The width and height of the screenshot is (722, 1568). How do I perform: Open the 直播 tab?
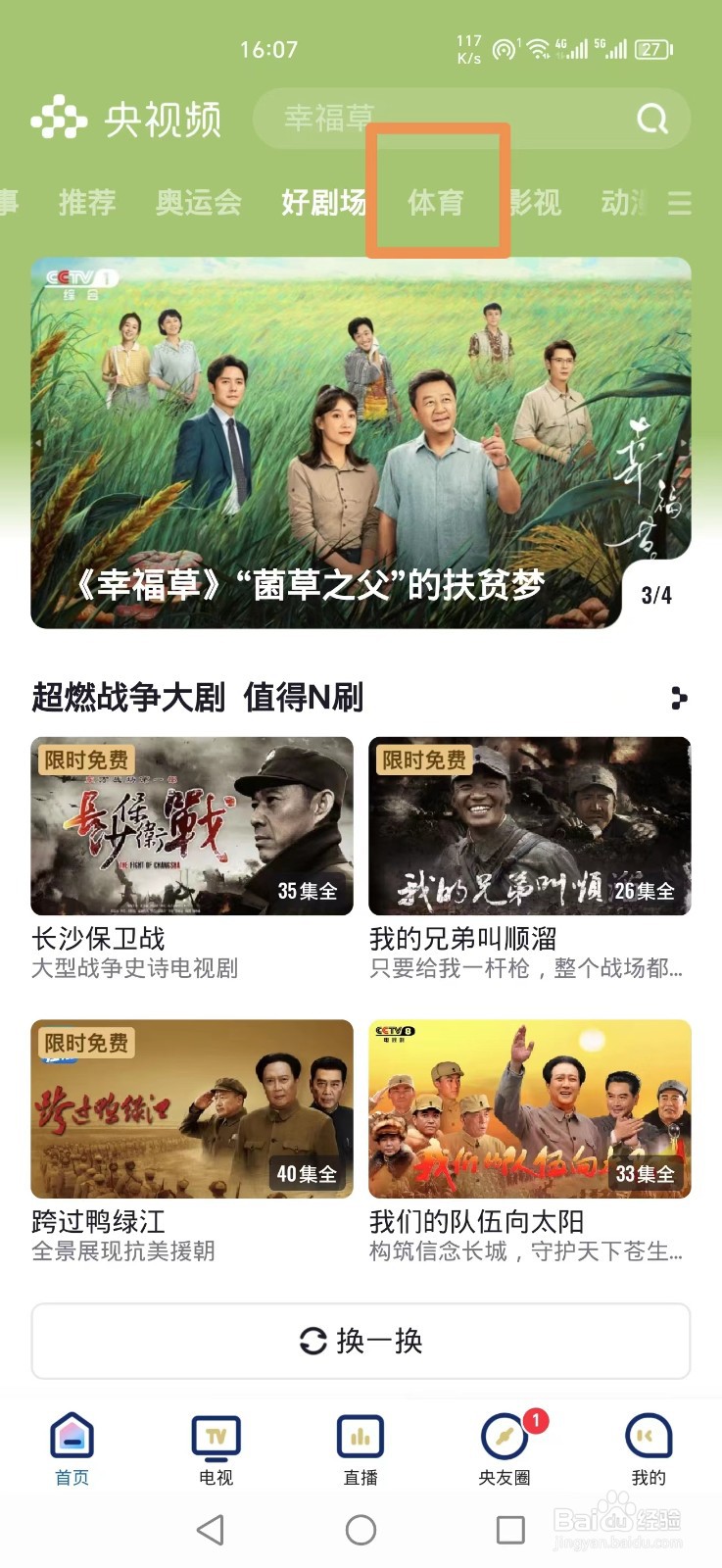click(361, 1449)
